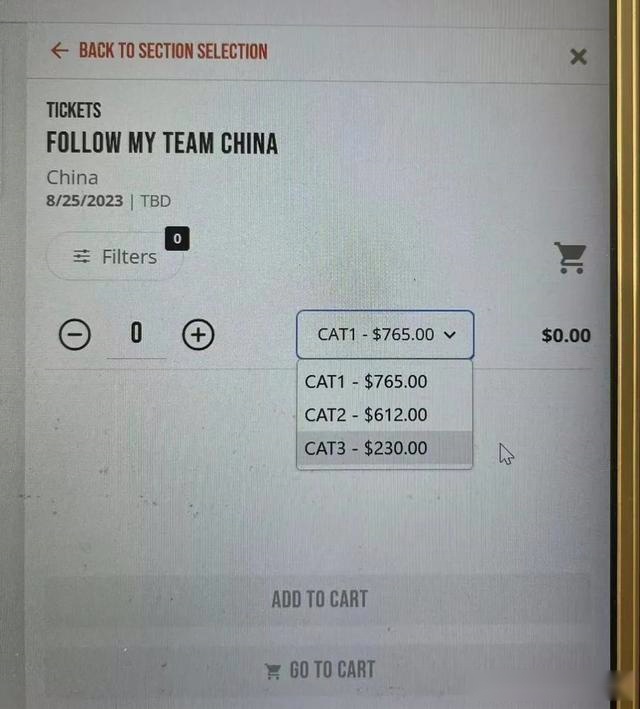Open the shopping cart icon
Screen dimensions: 640x709
pyautogui.click(x=571, y=257)
